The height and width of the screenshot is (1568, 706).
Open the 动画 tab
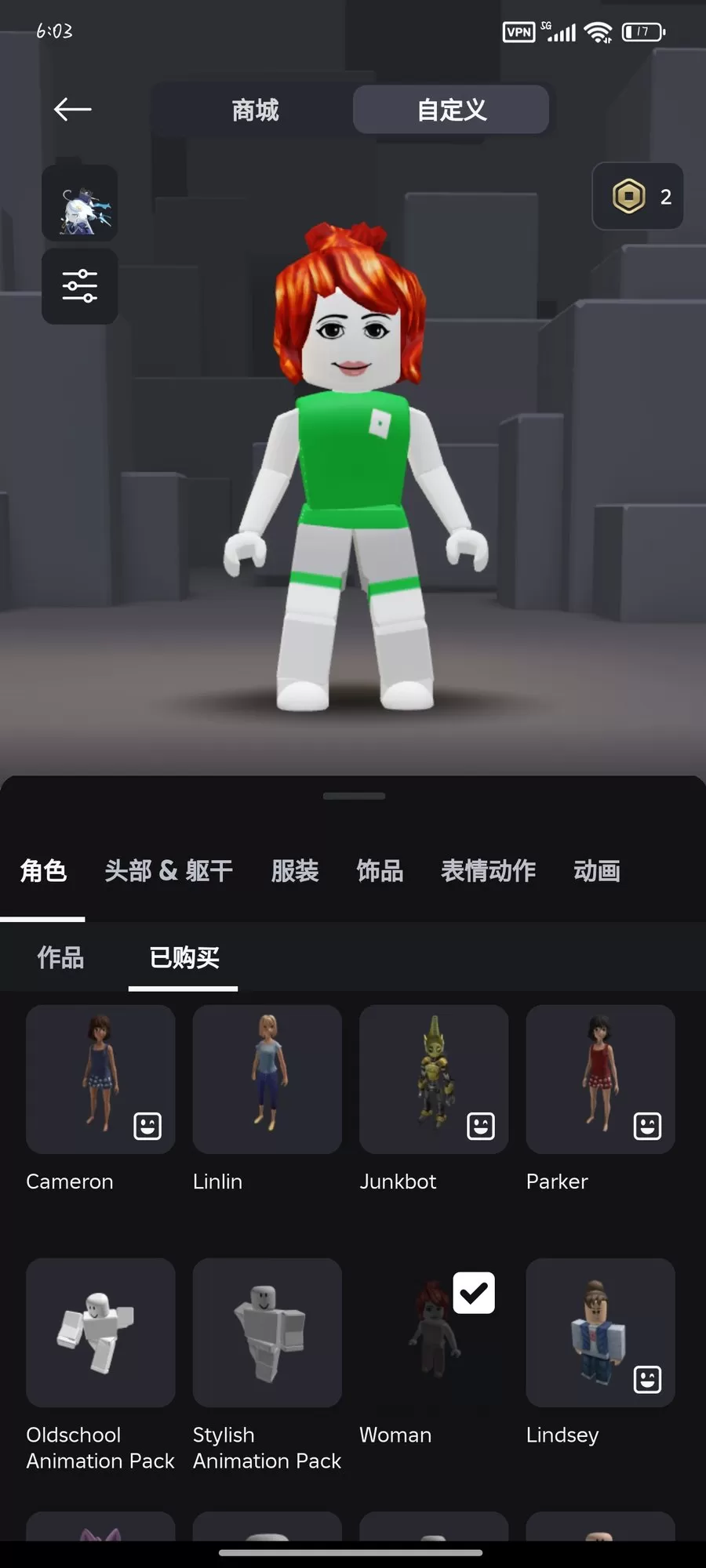click(597, 871)
